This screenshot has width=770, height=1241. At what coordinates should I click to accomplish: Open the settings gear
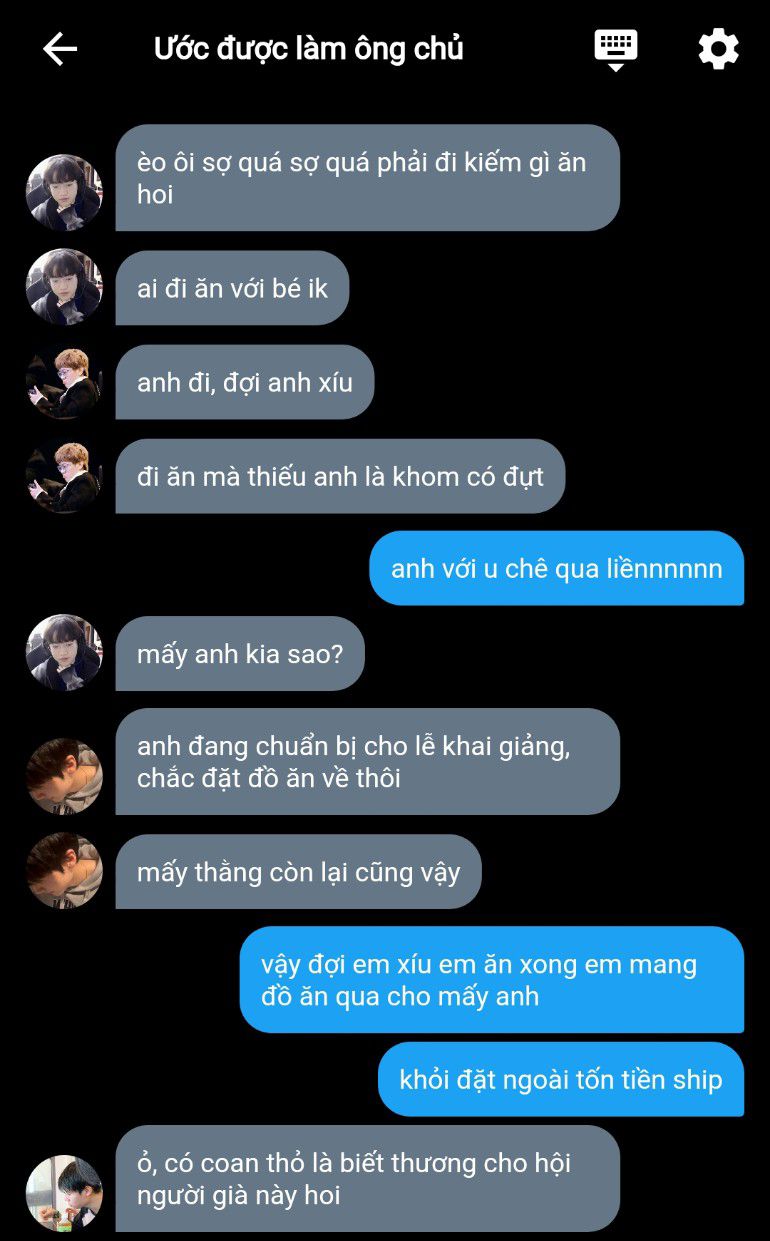pyautogui.click(x=718, y=49)
